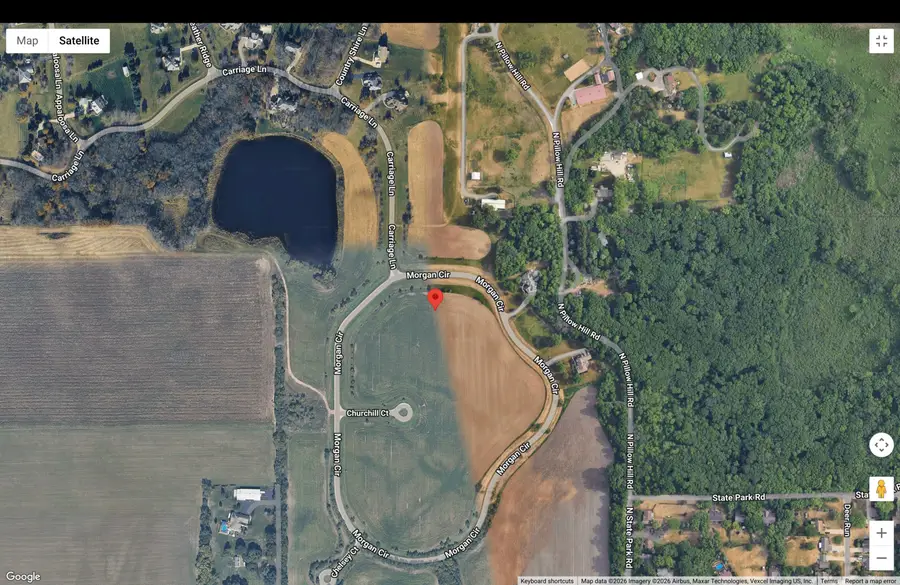
Task: Open the Terms link
Action: pyautogui.click(x=829, y=580)
